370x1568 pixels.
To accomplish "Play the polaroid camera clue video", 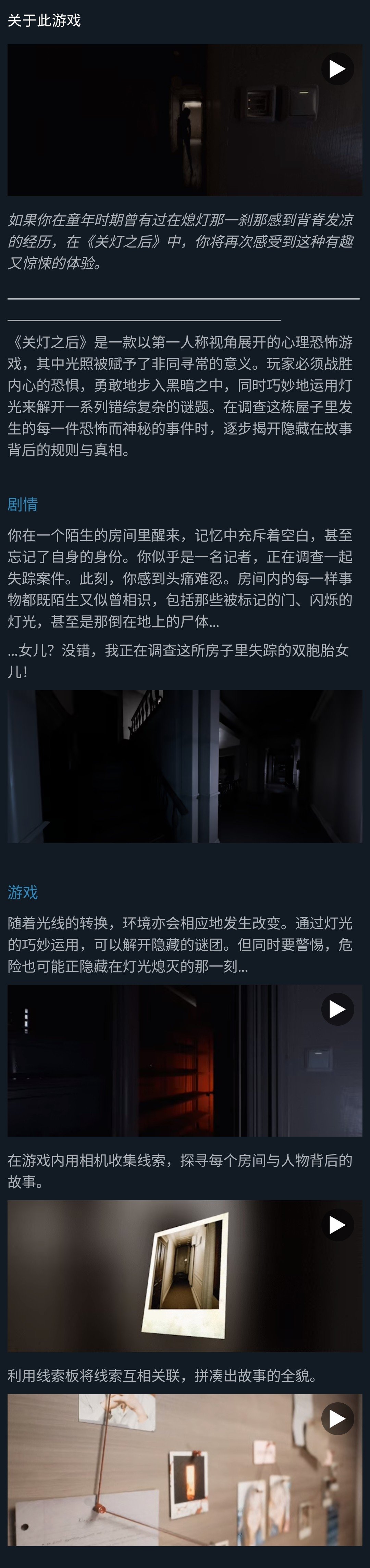I will coord(337,1225).
